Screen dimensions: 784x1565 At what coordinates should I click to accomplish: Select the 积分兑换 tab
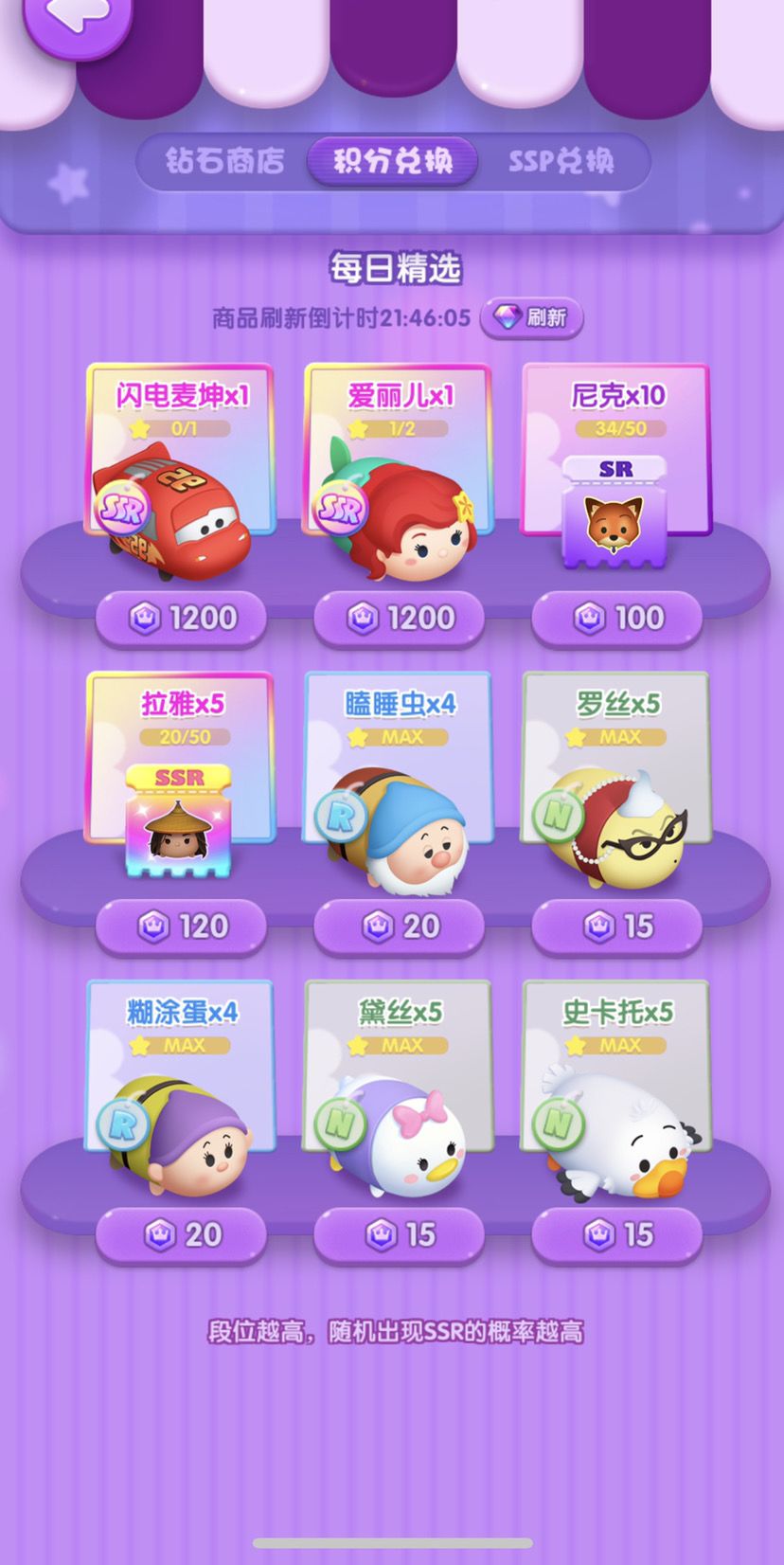click(x=392, y=160)
